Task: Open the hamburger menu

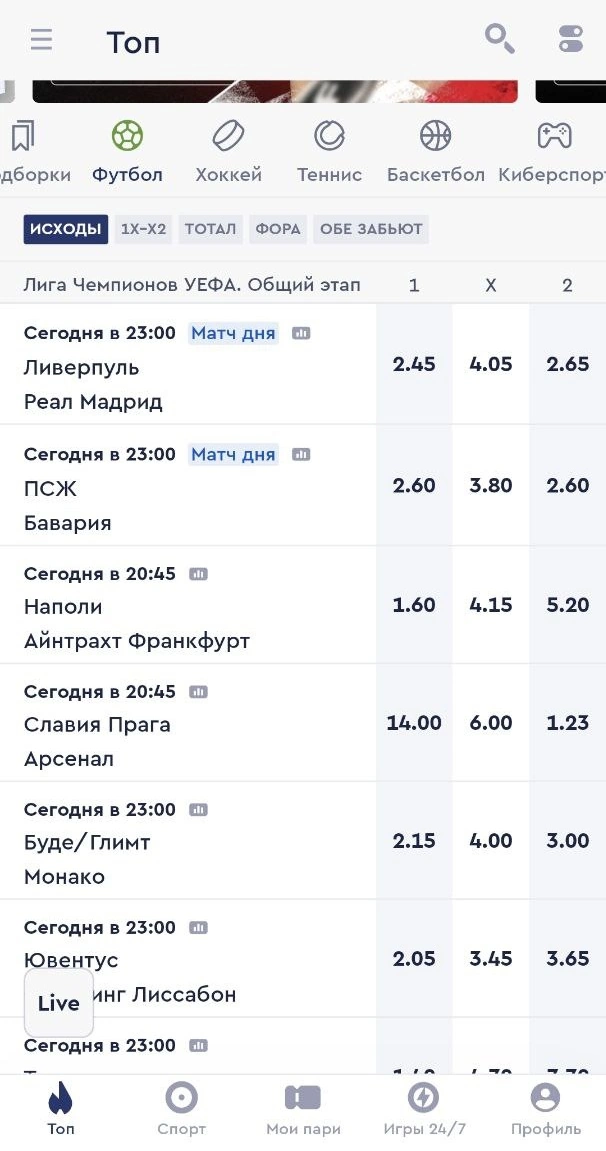Action: pos(41,40)
